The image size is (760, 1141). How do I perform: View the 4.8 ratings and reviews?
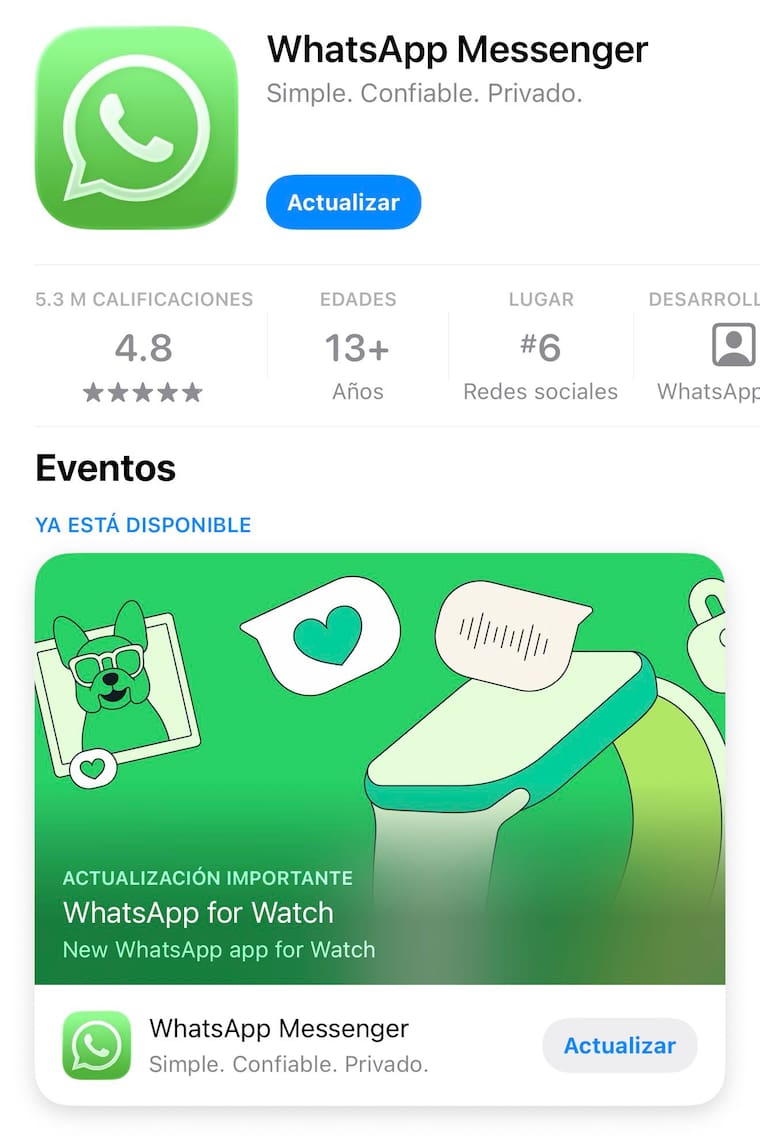[x=143, y=349]
